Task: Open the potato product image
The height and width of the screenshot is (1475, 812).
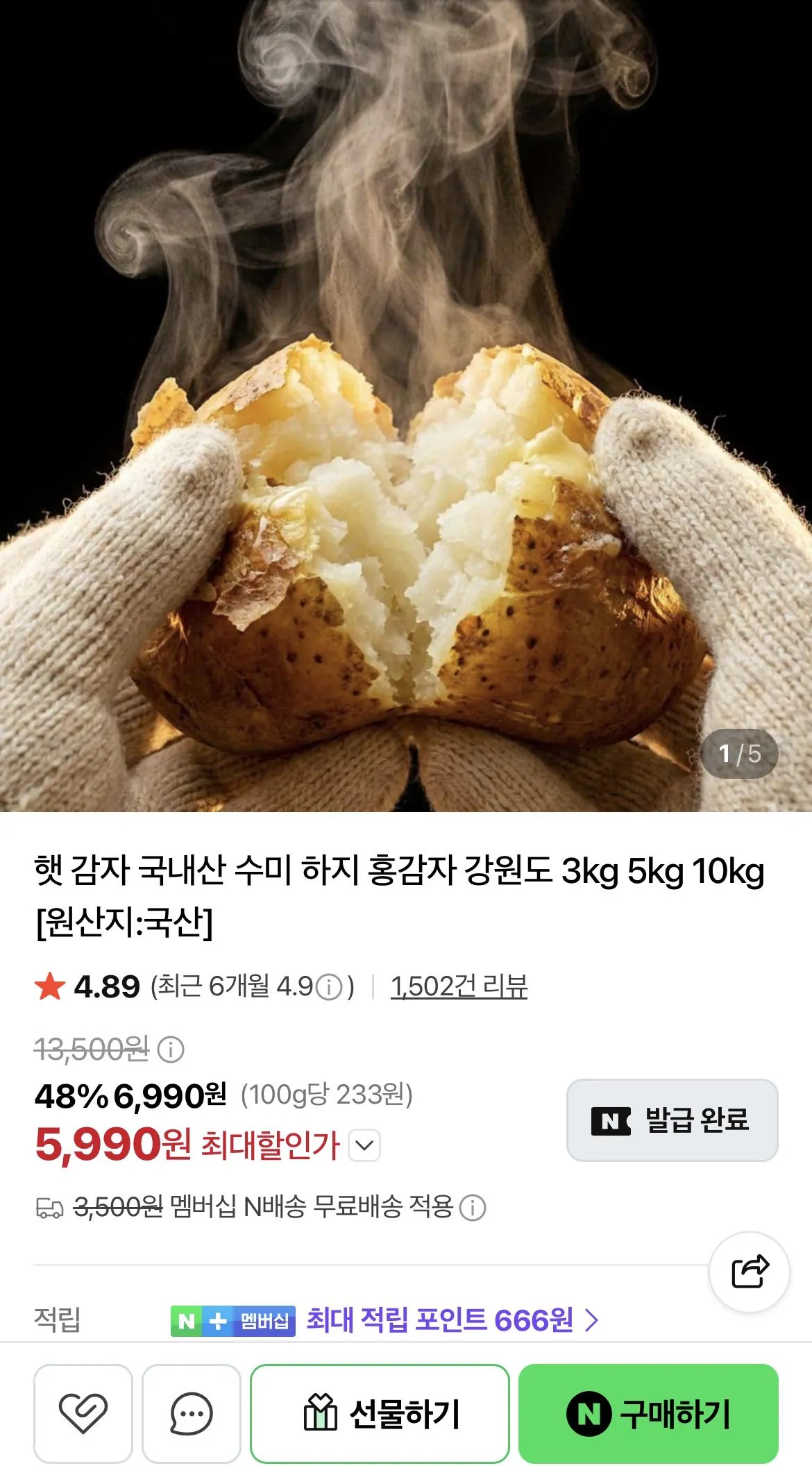Action: click(406, 406)
